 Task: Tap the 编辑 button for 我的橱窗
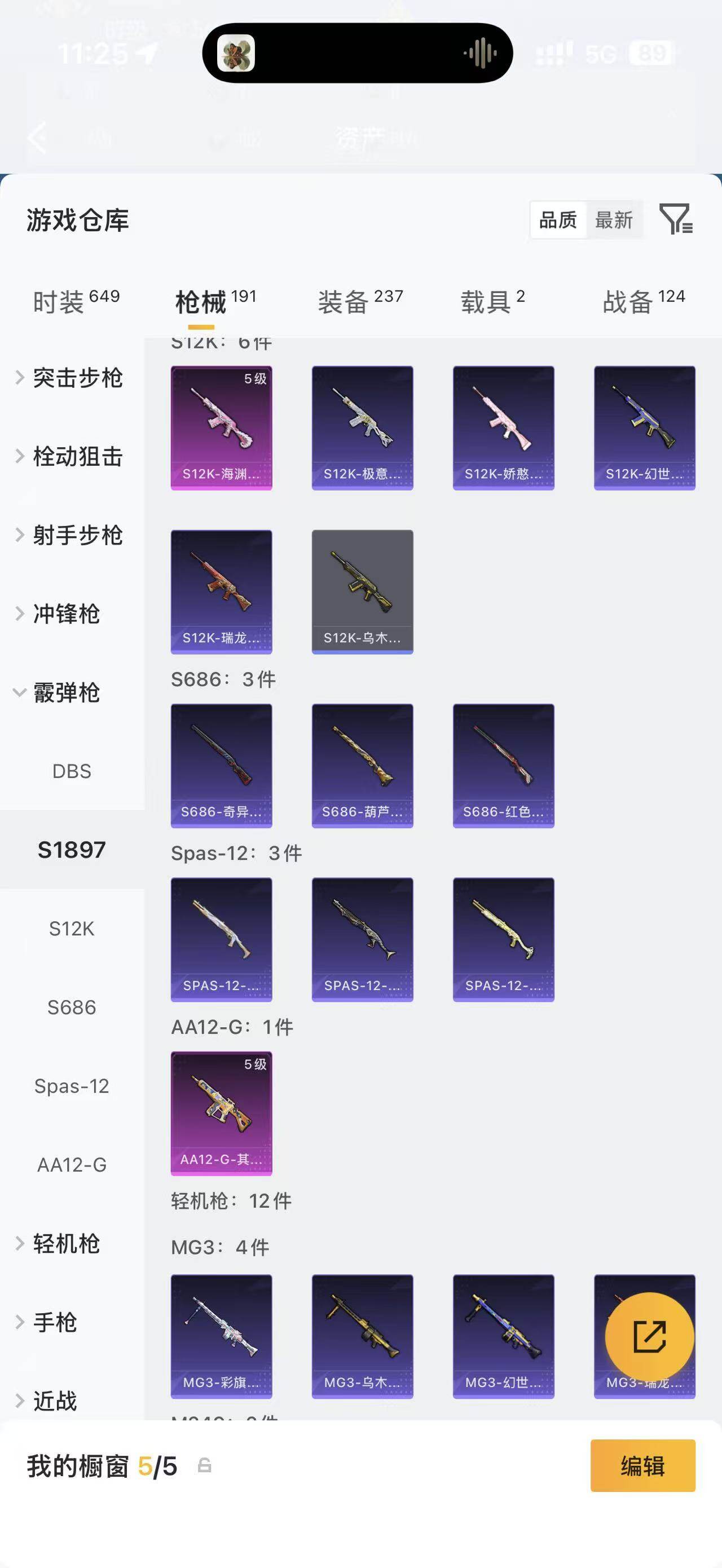[x=643, y=1466]
